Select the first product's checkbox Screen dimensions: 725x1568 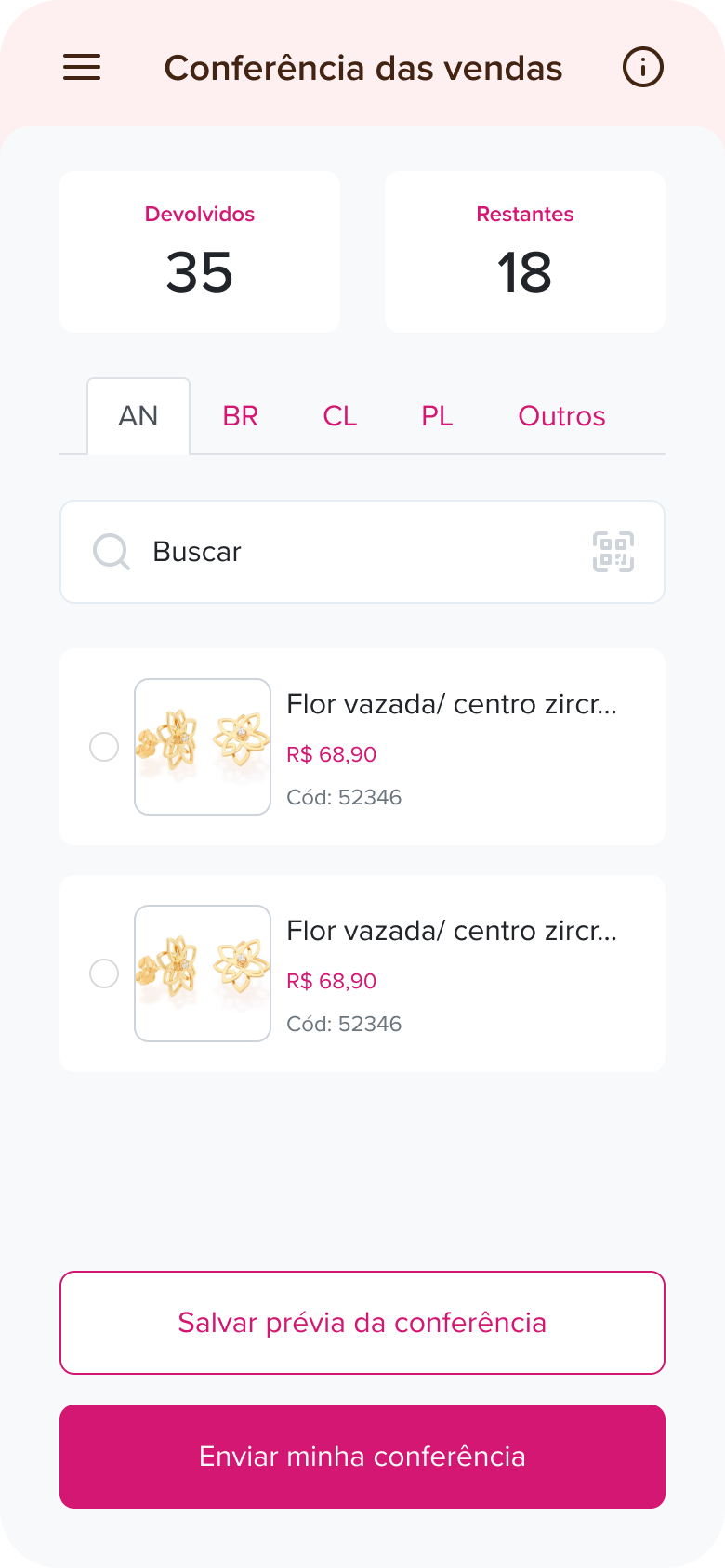click(x=104, y=747)
